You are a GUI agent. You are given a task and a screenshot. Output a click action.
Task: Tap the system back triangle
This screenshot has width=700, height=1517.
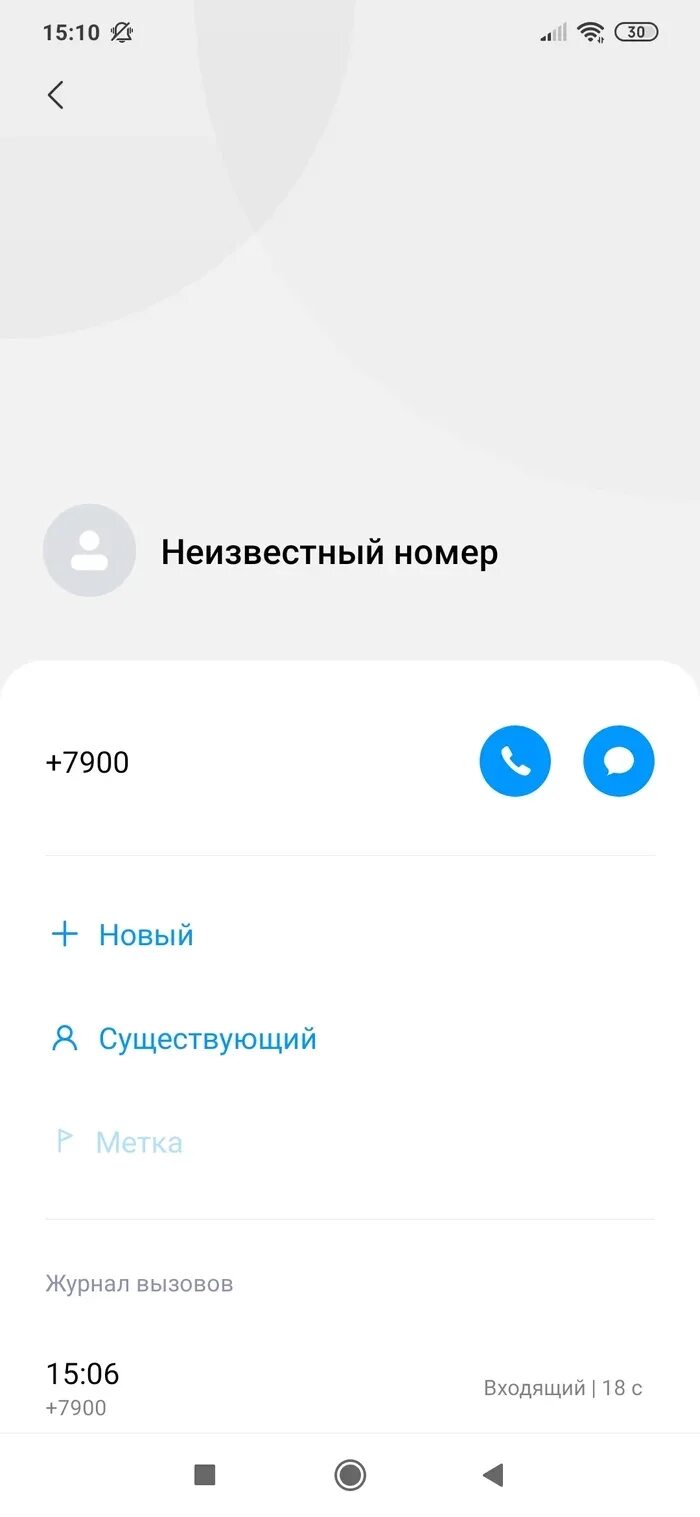click(x=493, y=1475)
